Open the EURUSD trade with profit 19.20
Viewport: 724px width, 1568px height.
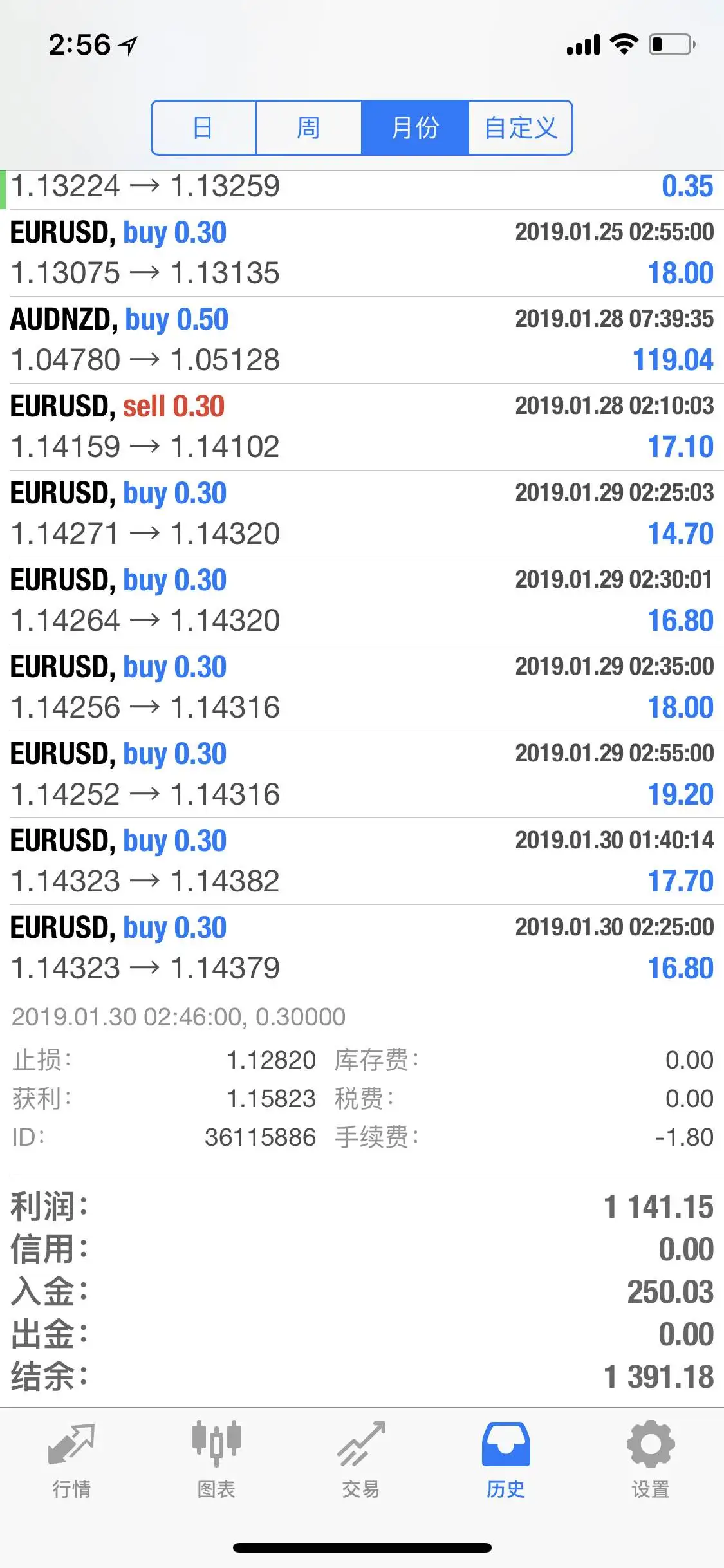click(362, 774)
